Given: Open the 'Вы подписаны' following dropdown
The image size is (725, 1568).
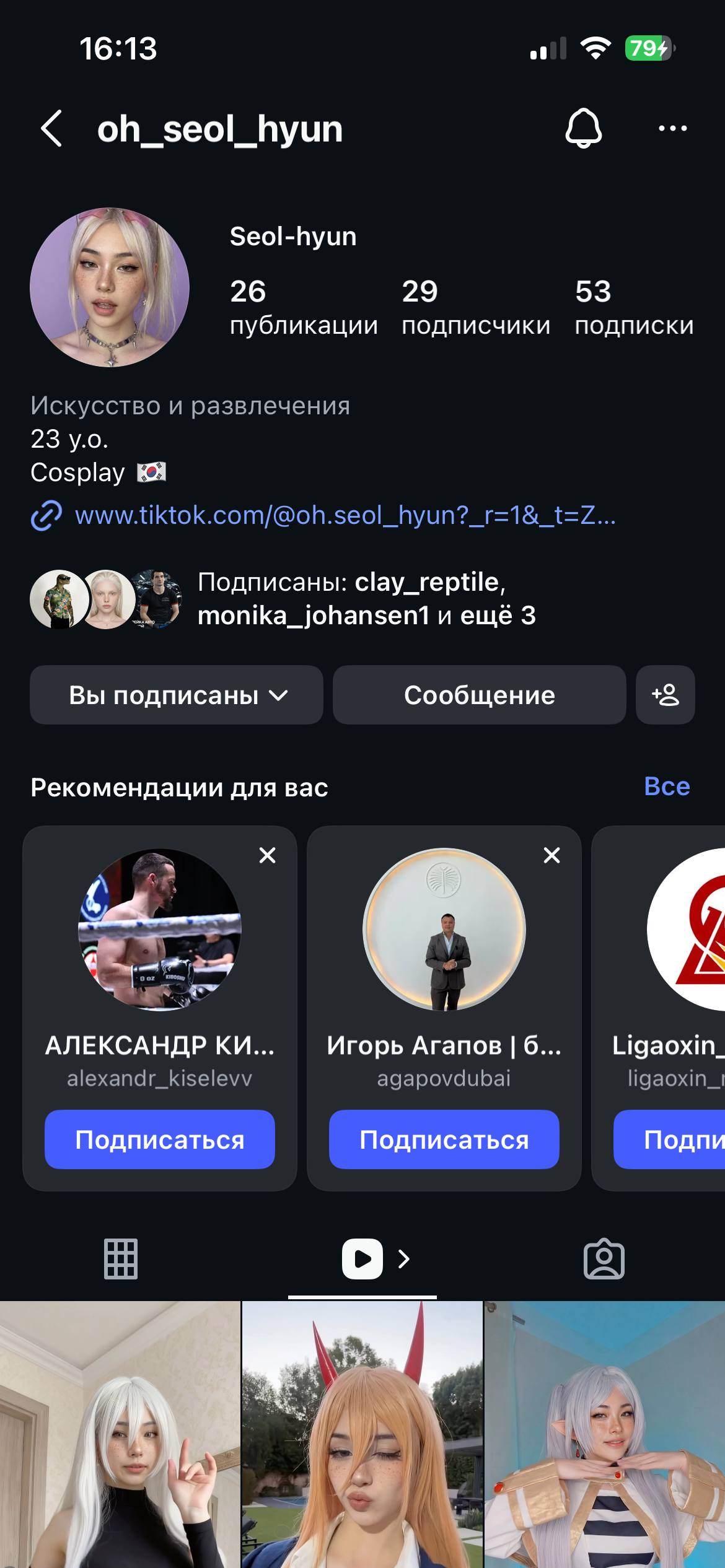Looking at the screenshot, I should (177, 695).
